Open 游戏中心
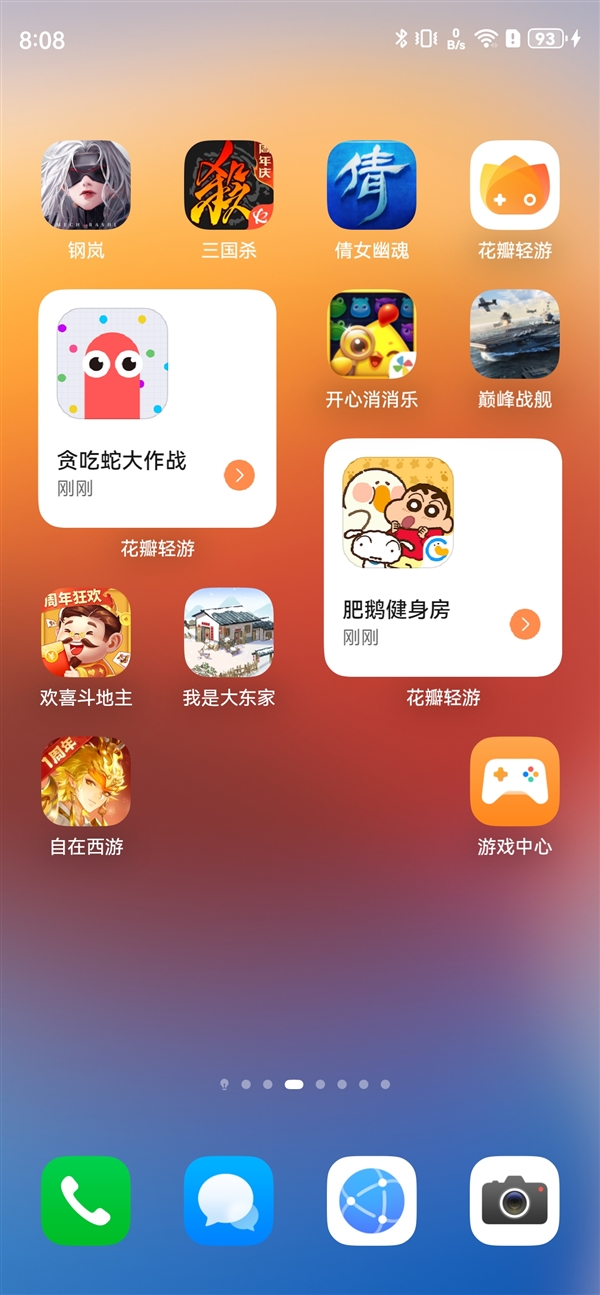This screenshot has width=600, height=1295. (515, 782)
